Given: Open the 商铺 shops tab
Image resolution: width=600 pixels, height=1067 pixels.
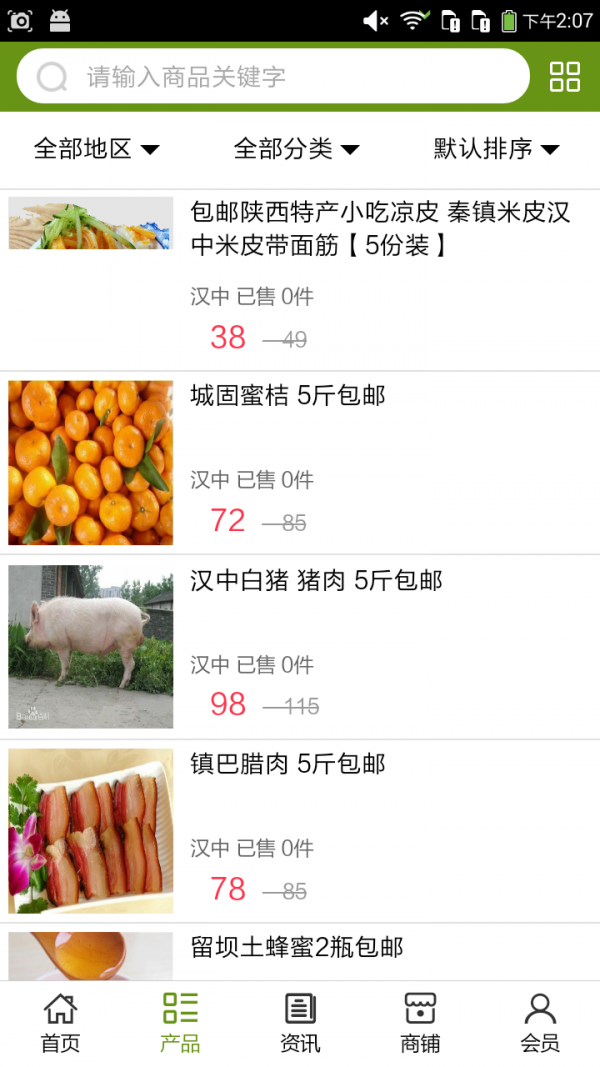Looking at the screenshot, I should click(x=420, y=1023).
